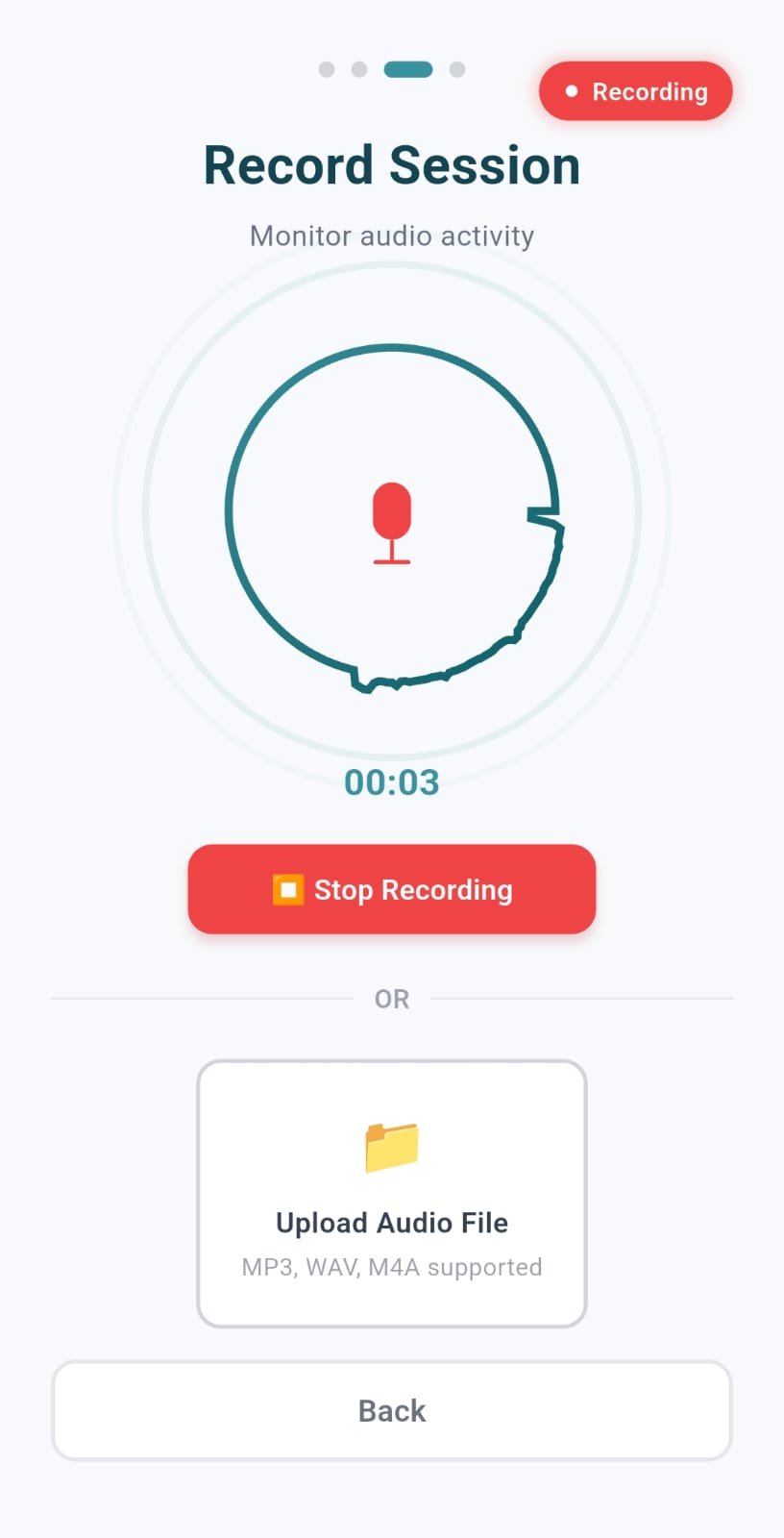This screenshot has width=784, height=1538.
Task: Click the 00:03 recording timer
Action: (391, 781)
